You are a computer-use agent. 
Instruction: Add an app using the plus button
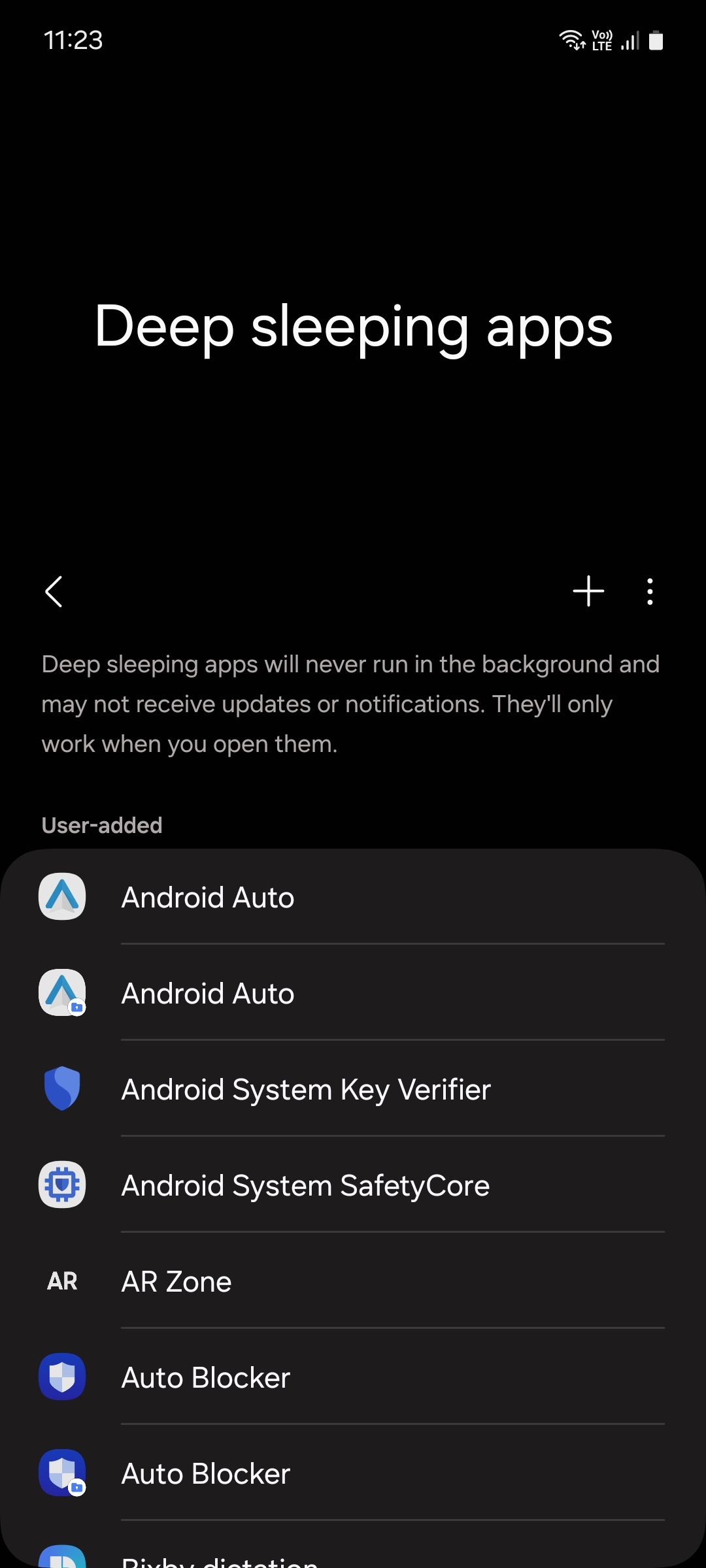click(x=588, y=592)
